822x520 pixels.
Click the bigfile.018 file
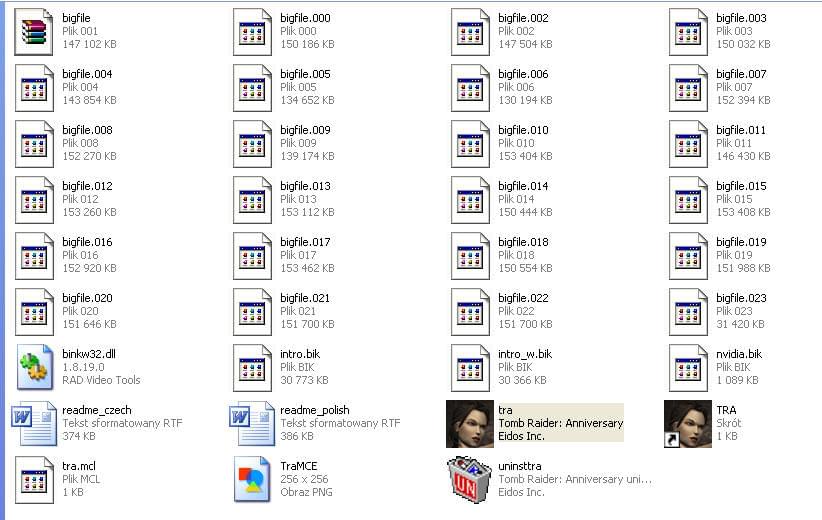click(470, 256)
